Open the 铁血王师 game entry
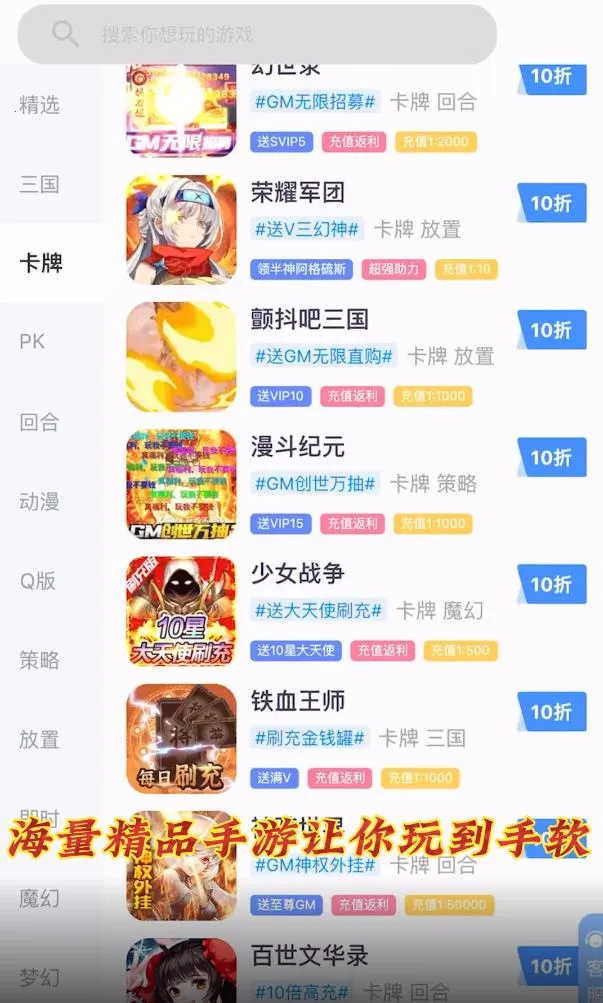Screen dimensions: 603x1003 (297, 701)
